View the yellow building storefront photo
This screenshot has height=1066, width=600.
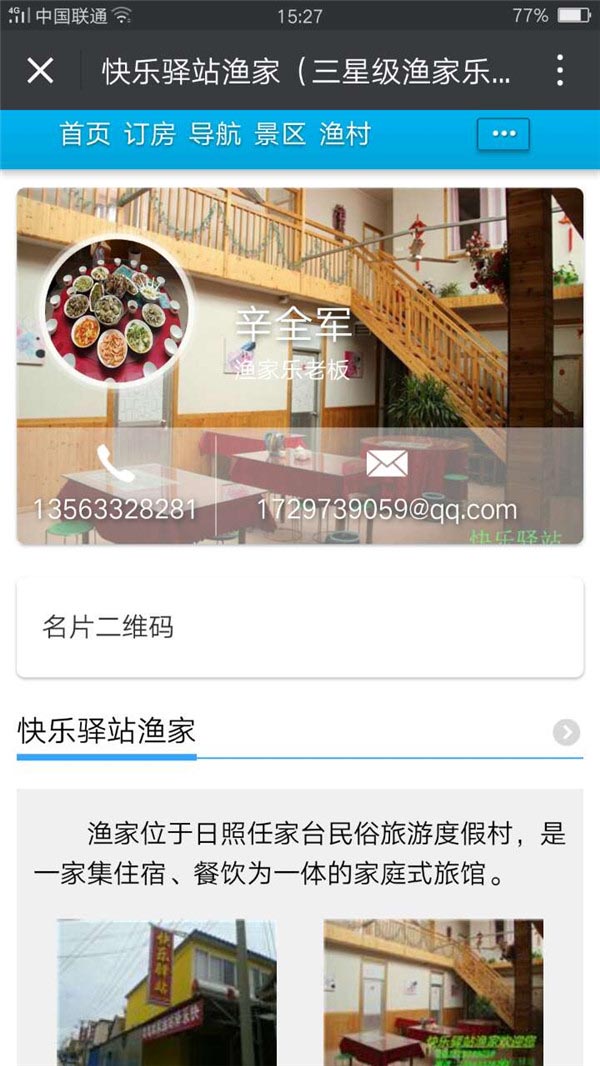(x=166, y=992)
